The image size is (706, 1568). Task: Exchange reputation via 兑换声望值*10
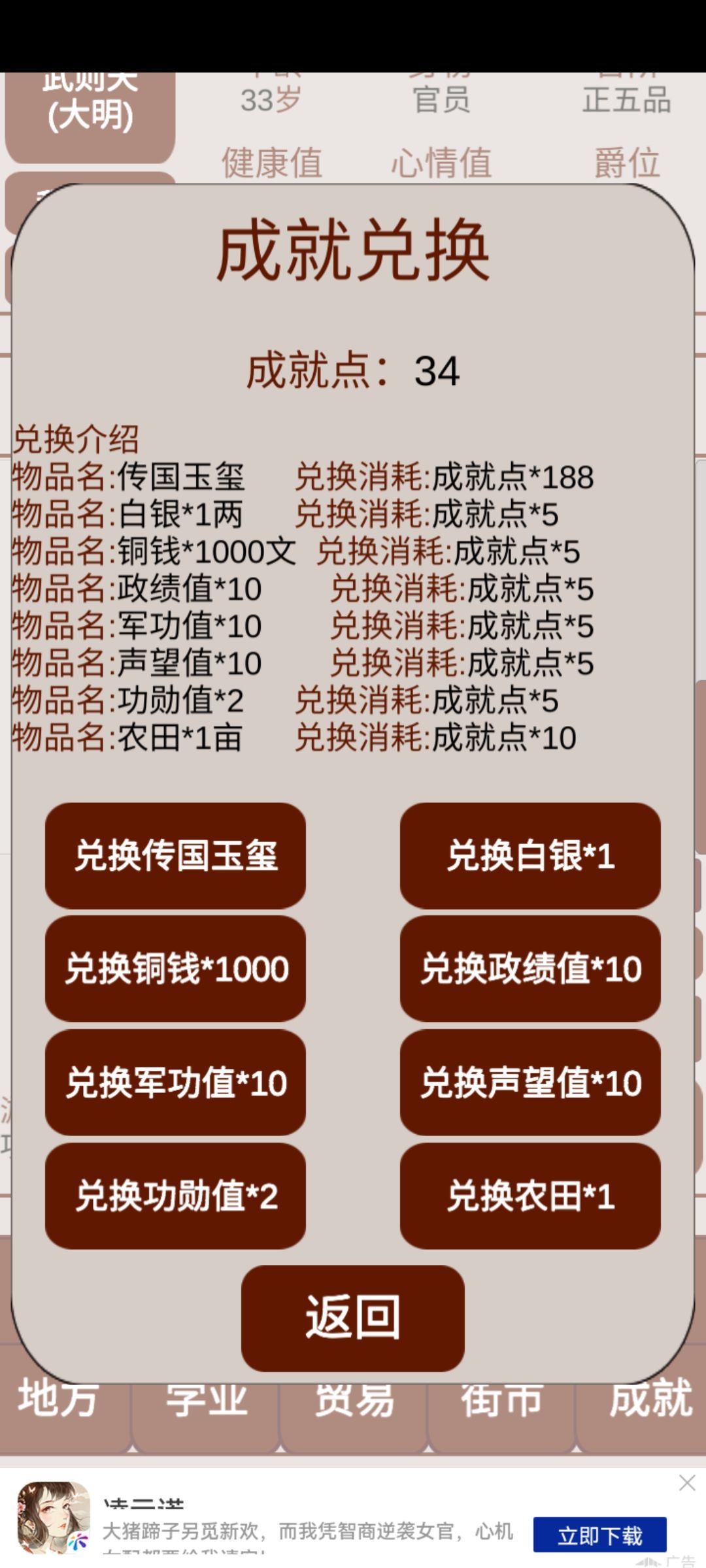[x=529, y=1085]
